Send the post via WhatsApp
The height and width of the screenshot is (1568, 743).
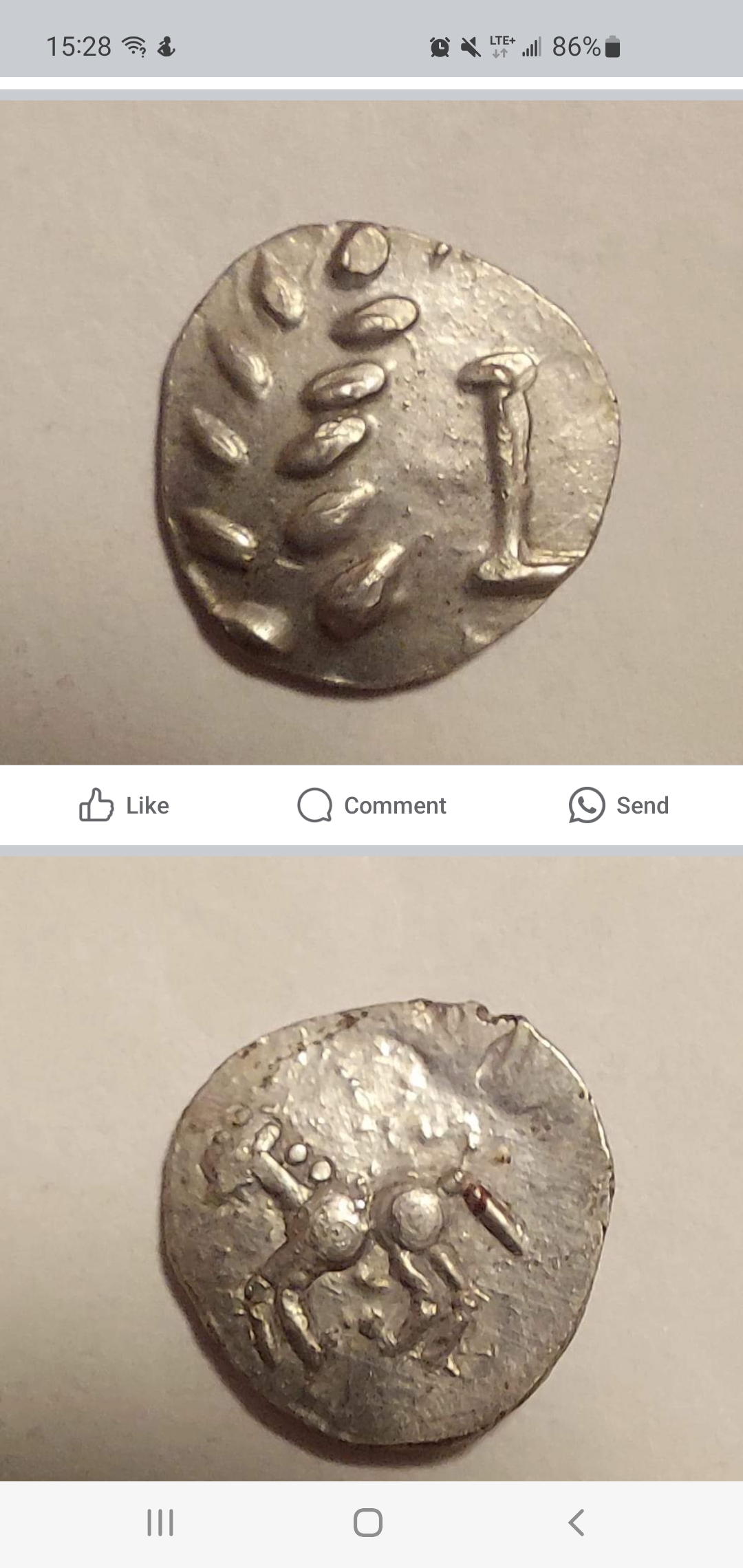click(x=618, y=805)
